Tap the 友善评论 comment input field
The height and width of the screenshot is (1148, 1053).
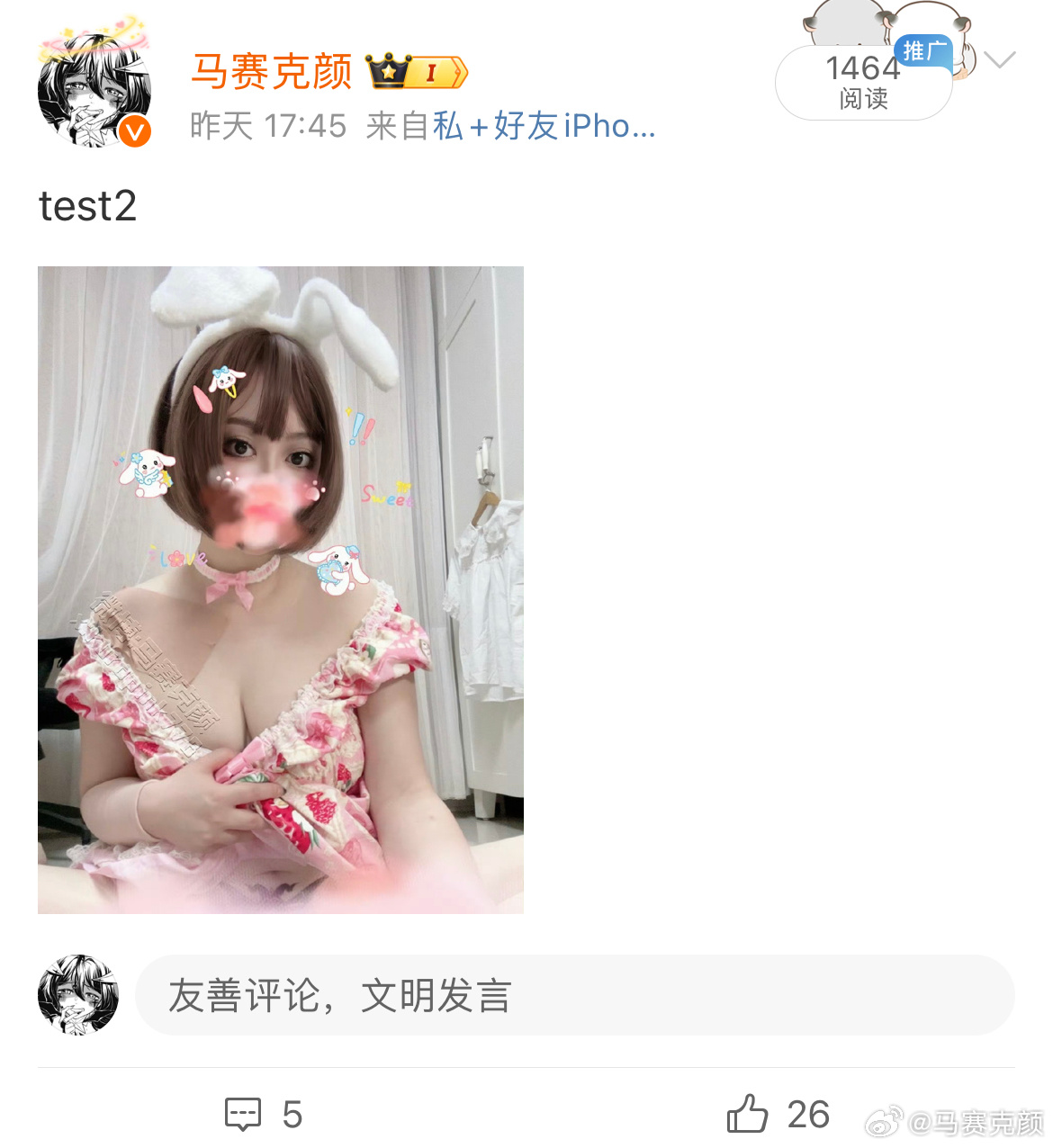(x=574, y=995)
